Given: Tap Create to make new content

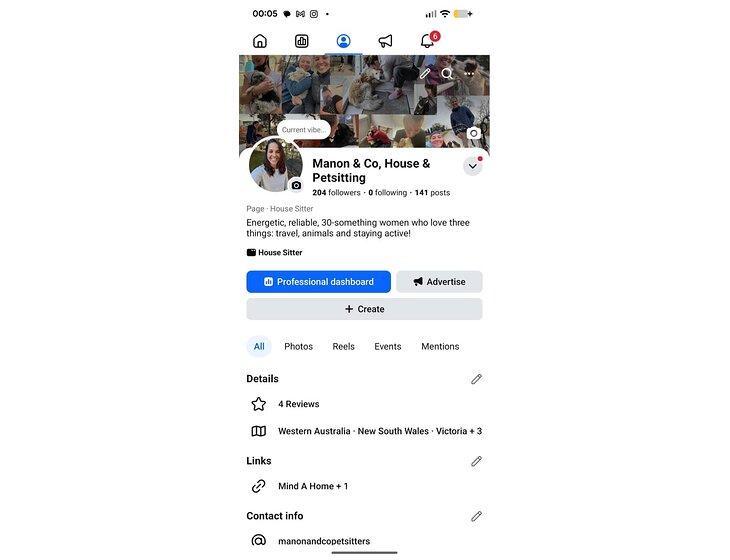Looking at the screenshot, I should click(x=364, y=309).
